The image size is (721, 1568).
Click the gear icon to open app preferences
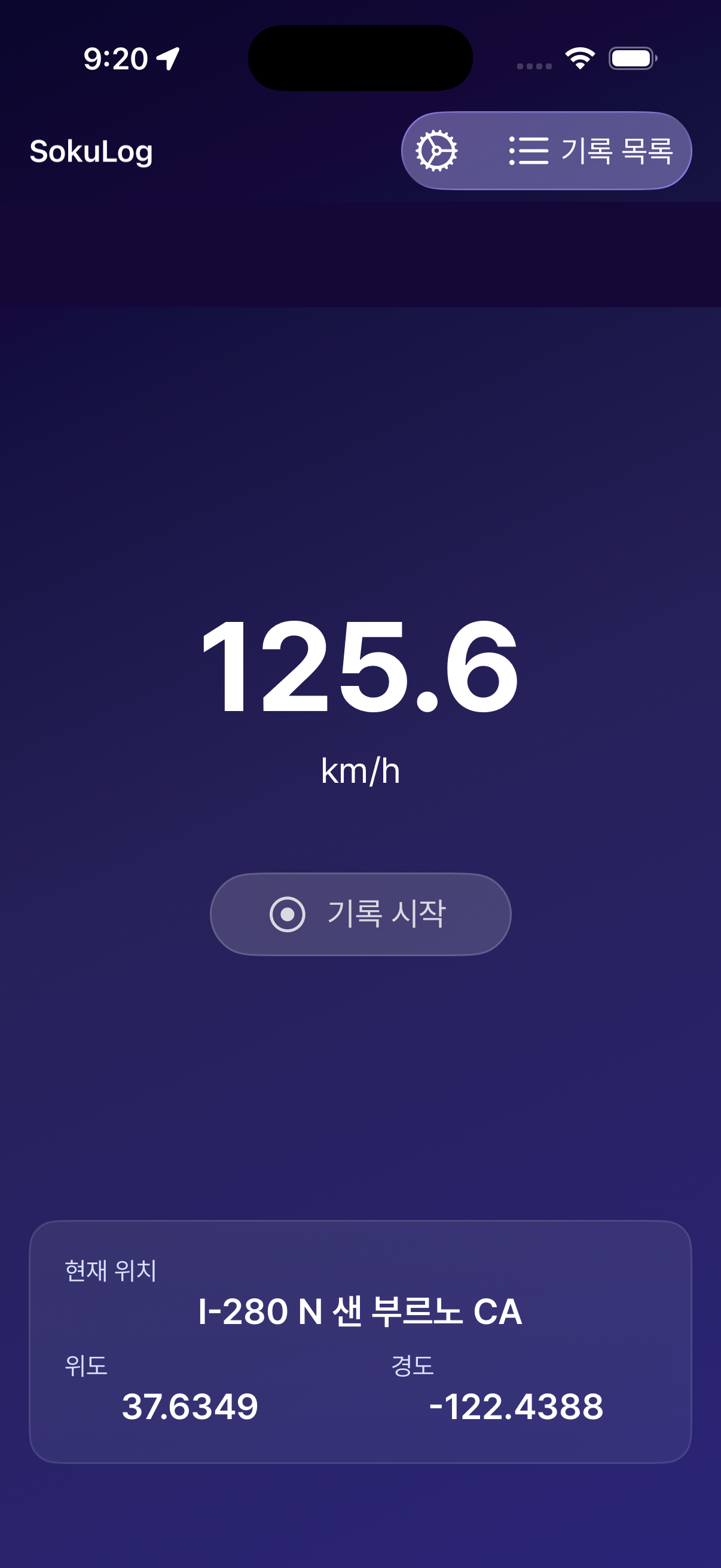point(436,151)
